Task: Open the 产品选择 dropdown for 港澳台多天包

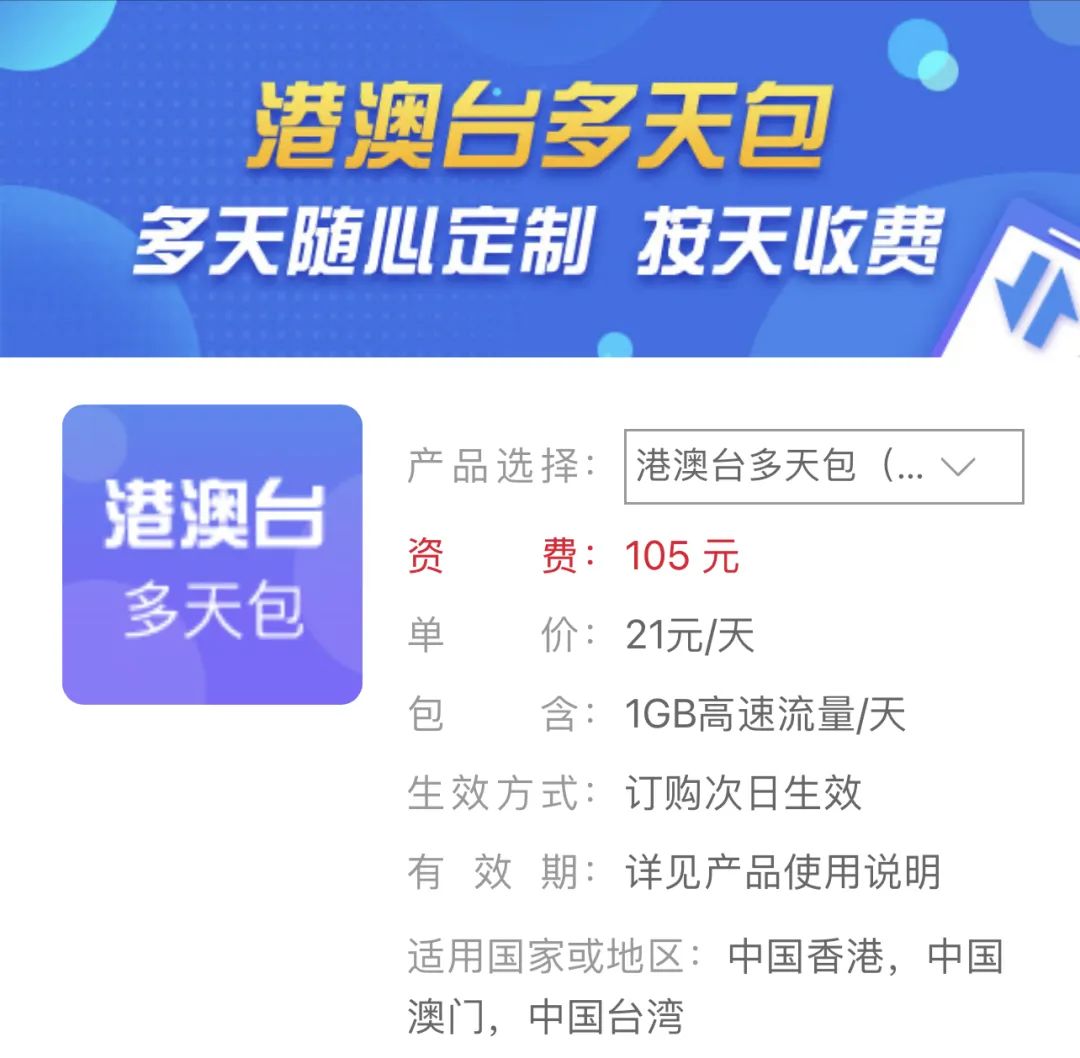Action: coord(823,467)
